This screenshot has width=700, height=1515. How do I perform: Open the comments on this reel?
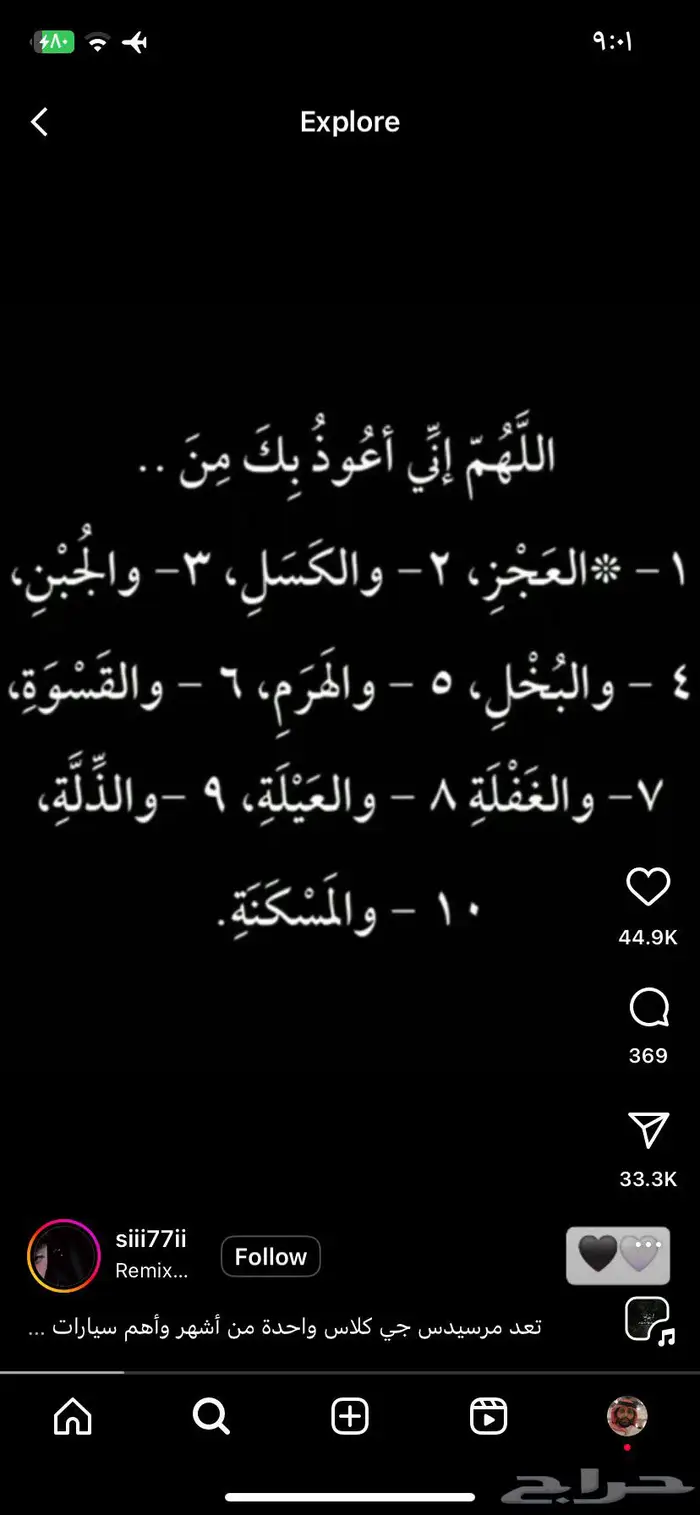click(x=648, y=1008)
